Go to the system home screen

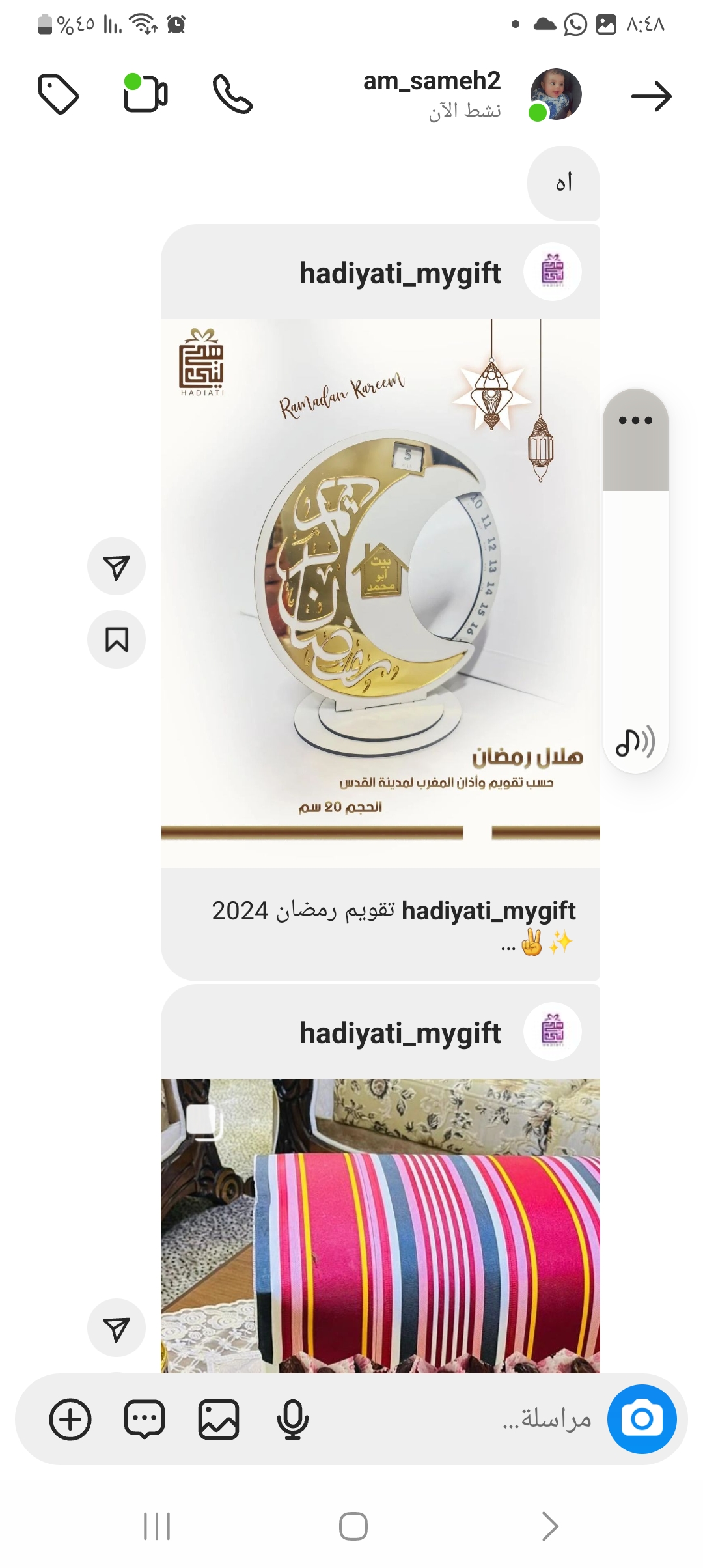coord(353,1526)
